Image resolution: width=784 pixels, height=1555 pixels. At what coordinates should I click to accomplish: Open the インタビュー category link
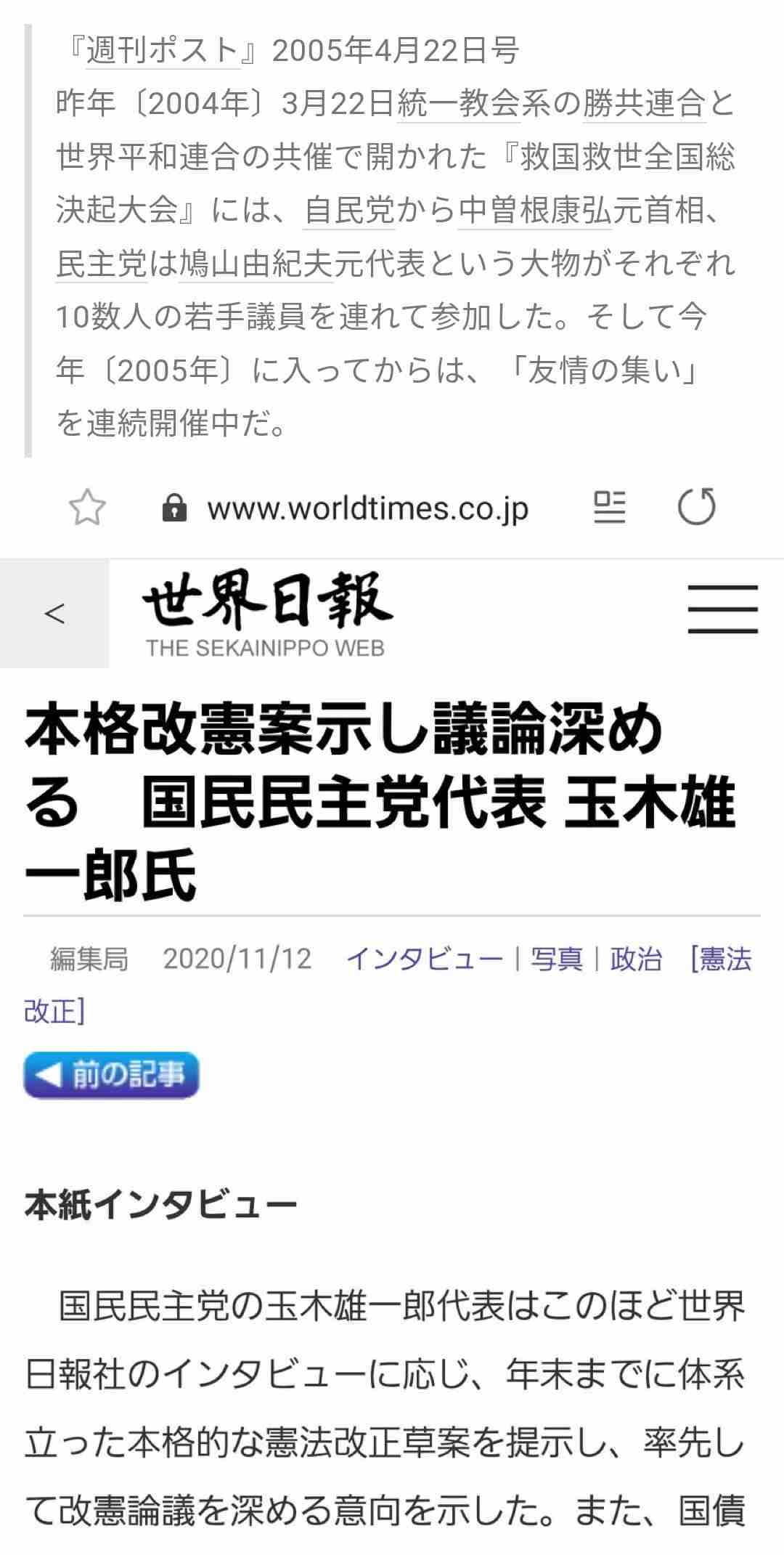(x=425, y=959)
